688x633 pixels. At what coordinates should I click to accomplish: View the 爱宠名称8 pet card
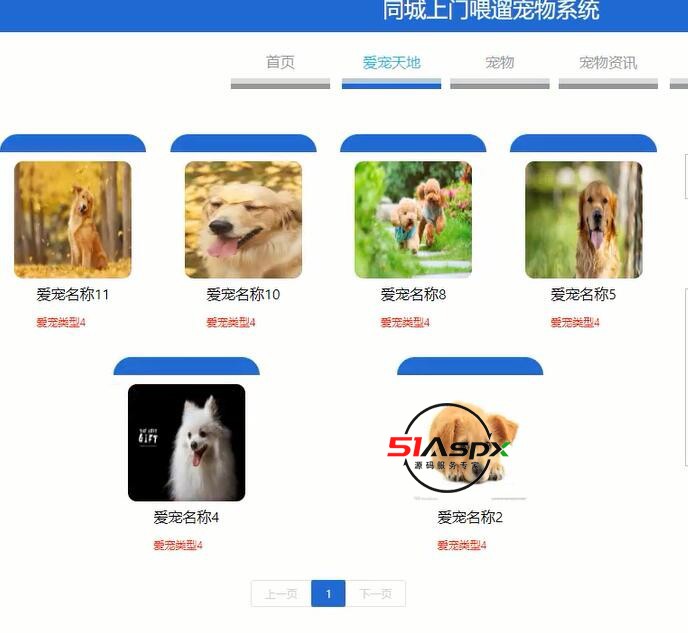(x=413, y=220)
